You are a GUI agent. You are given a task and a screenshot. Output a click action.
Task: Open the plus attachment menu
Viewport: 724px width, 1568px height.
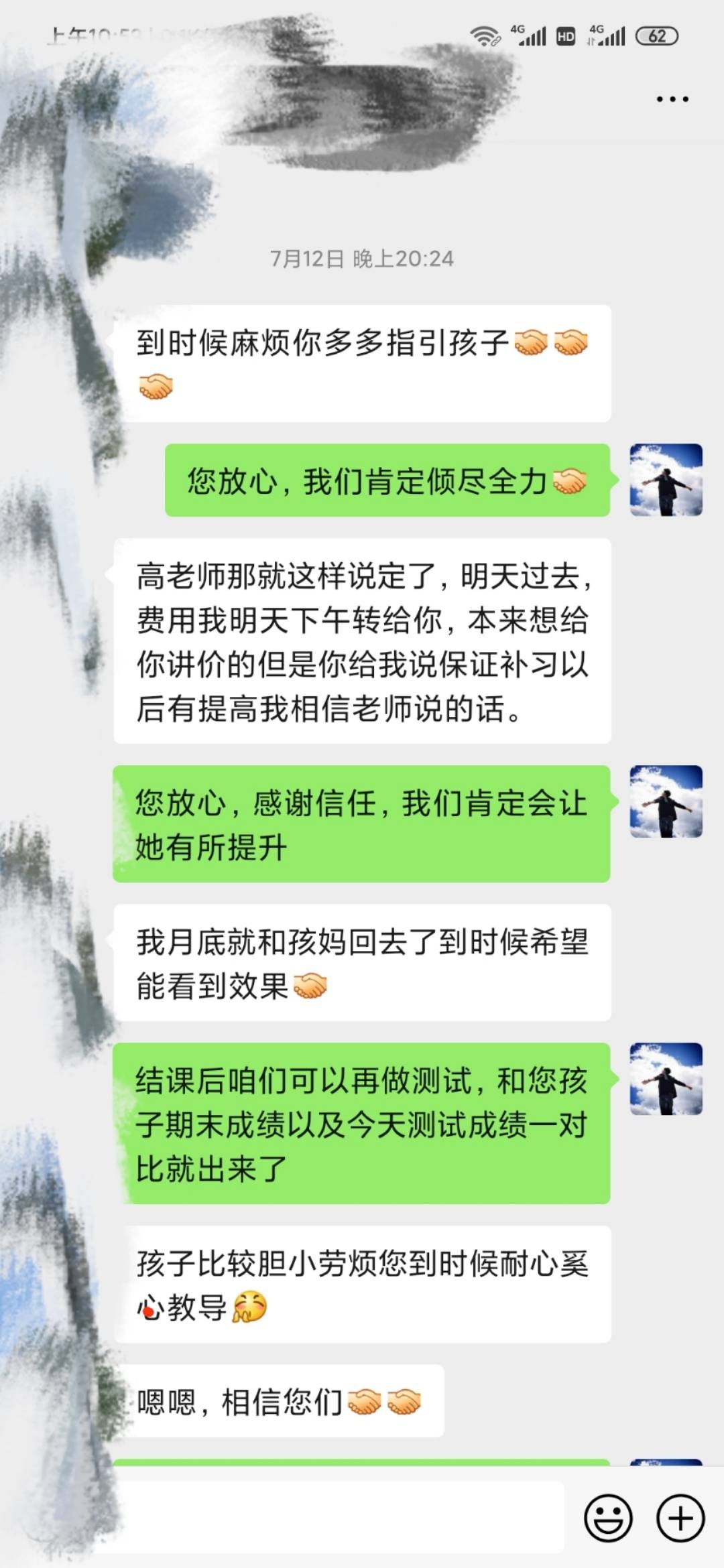pos(680,1518)
